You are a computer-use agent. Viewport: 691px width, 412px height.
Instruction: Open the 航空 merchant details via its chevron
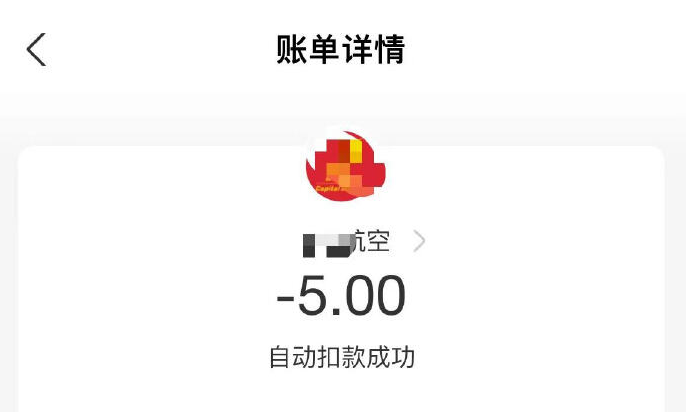[x=419, y=241]
